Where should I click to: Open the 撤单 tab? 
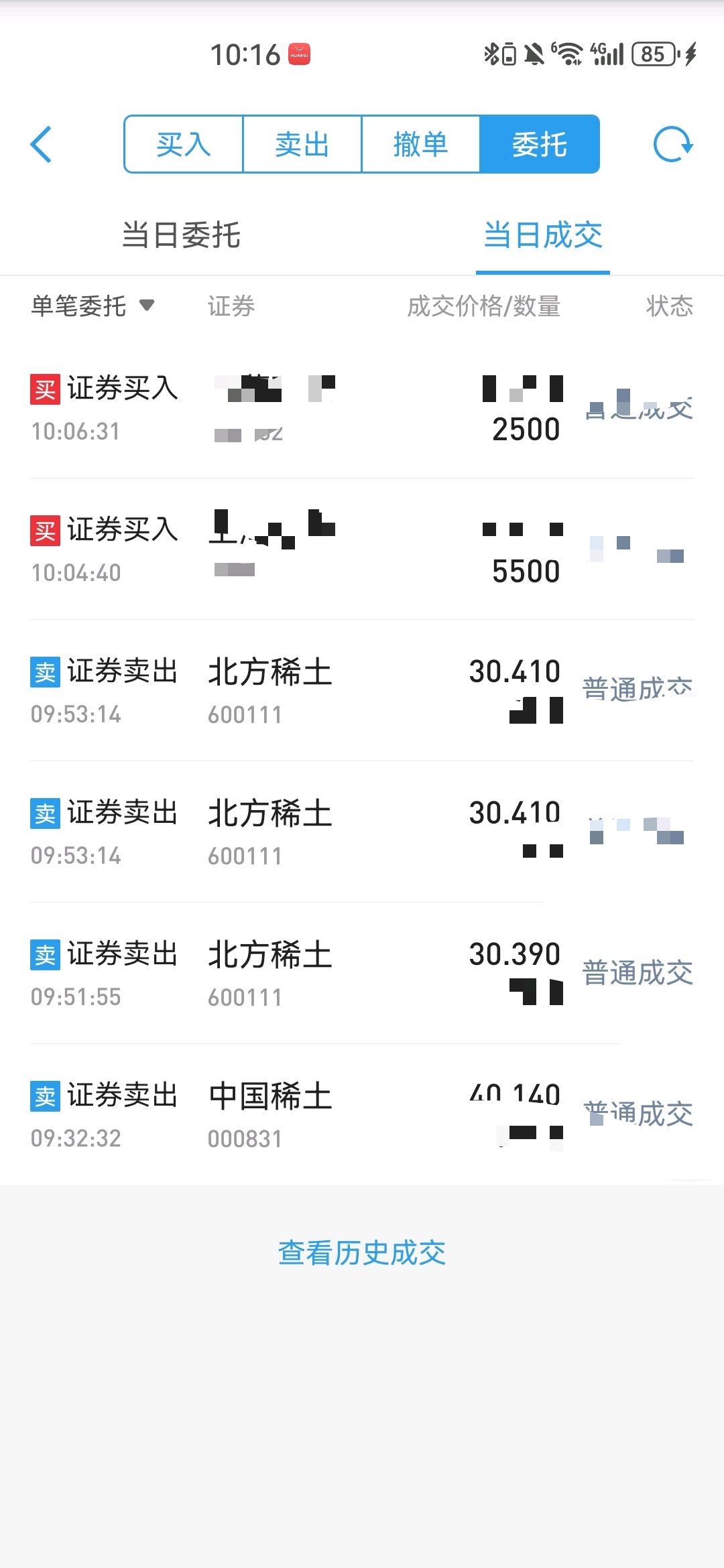[x=421, y=144]
